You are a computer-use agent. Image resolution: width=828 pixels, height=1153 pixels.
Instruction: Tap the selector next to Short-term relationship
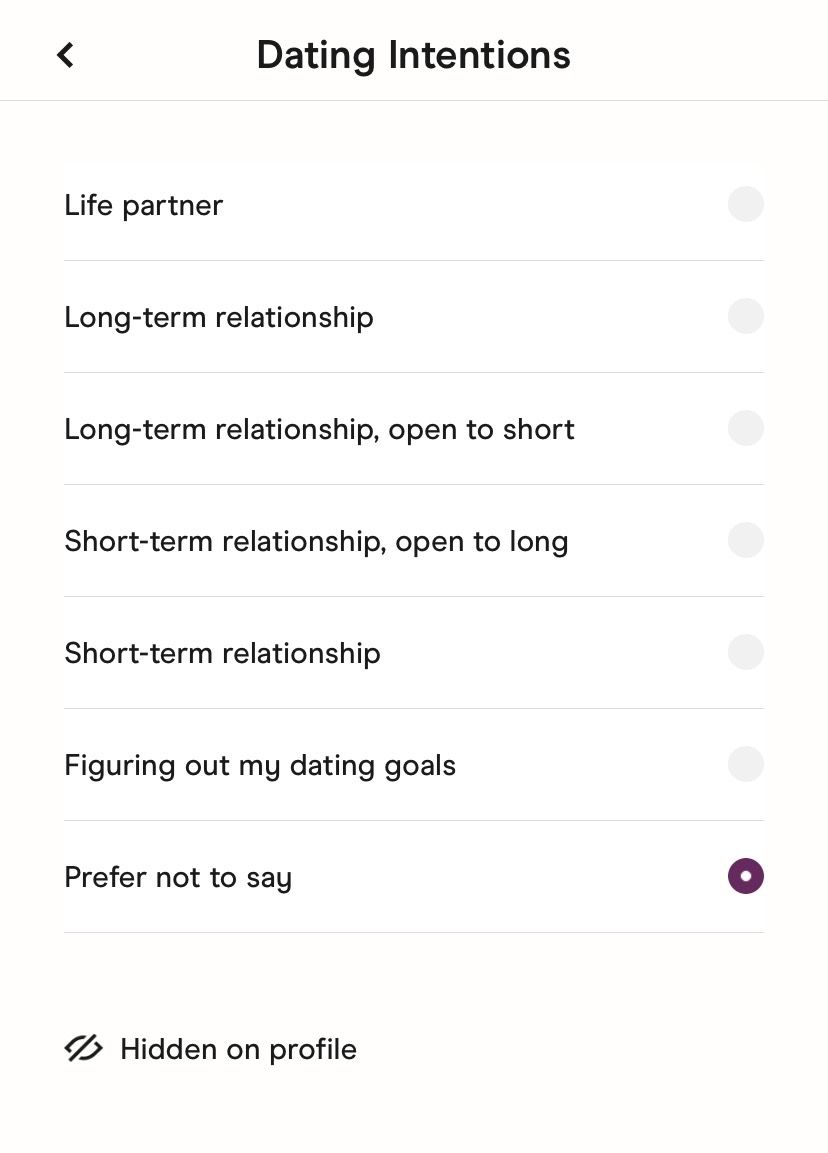click(x=746, y=652)
